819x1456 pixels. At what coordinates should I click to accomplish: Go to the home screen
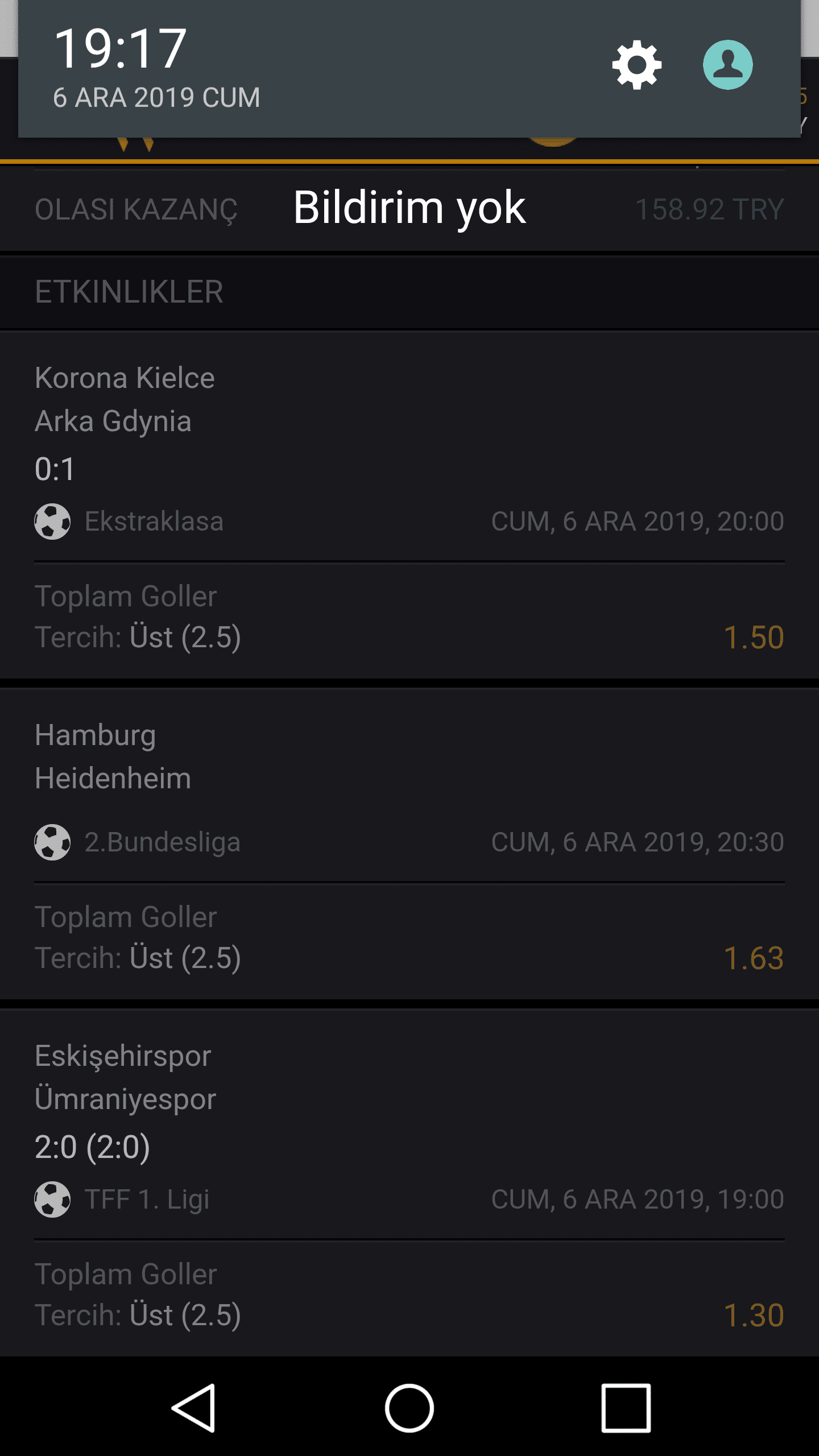(x=409, y=1408)
